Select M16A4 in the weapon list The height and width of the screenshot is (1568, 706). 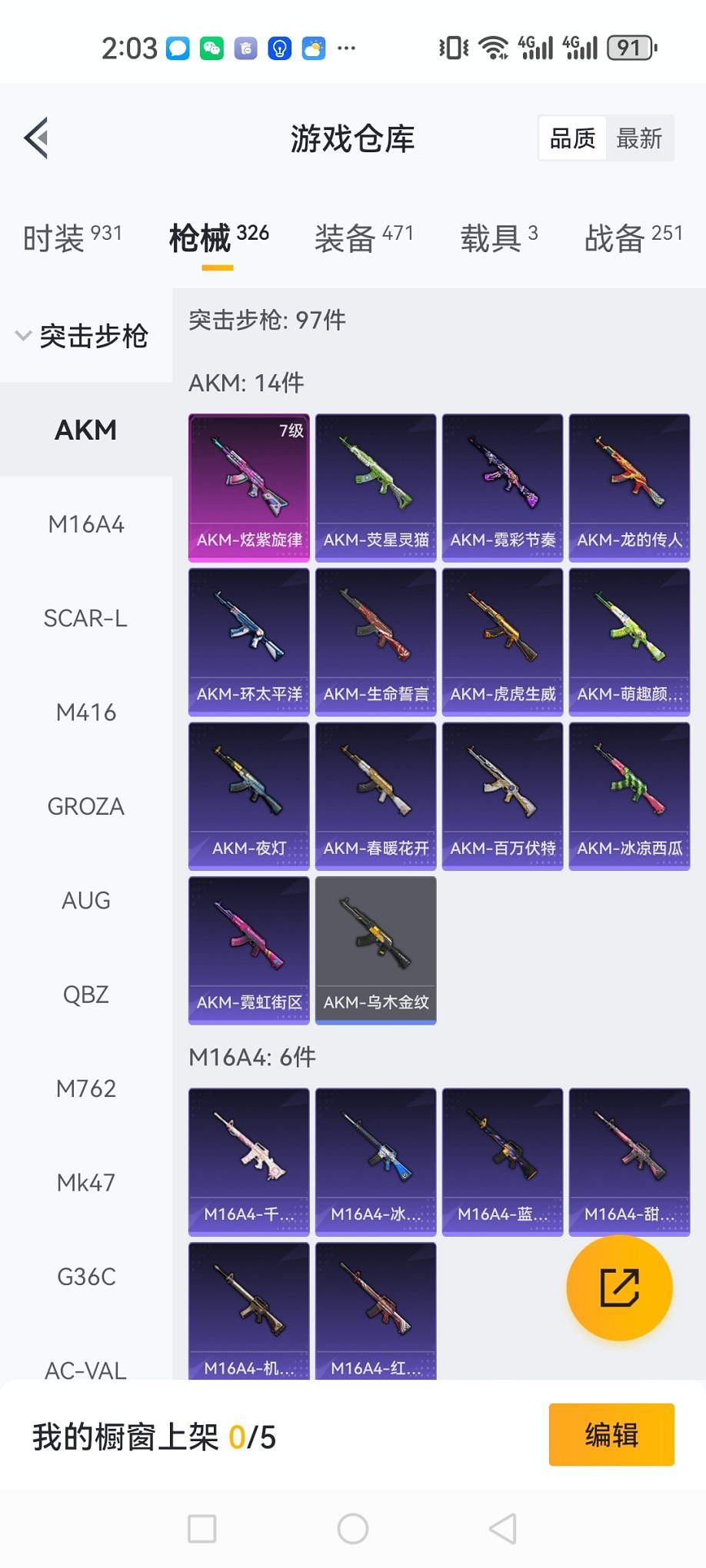pos(86,525)
